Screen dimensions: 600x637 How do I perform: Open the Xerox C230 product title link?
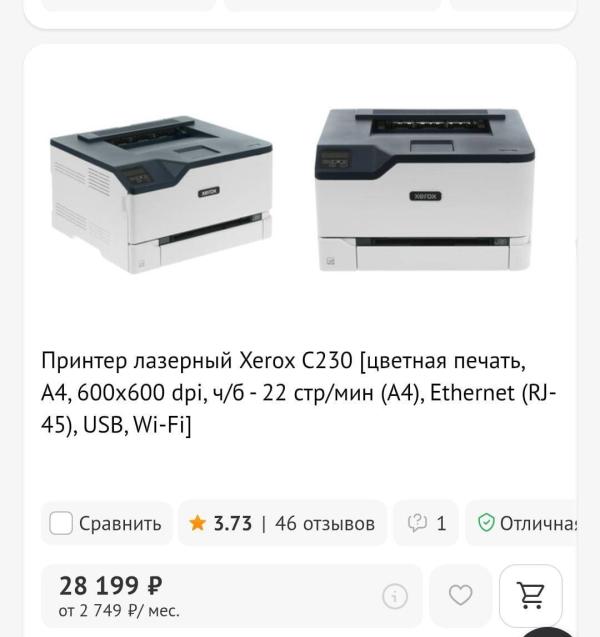298,392
